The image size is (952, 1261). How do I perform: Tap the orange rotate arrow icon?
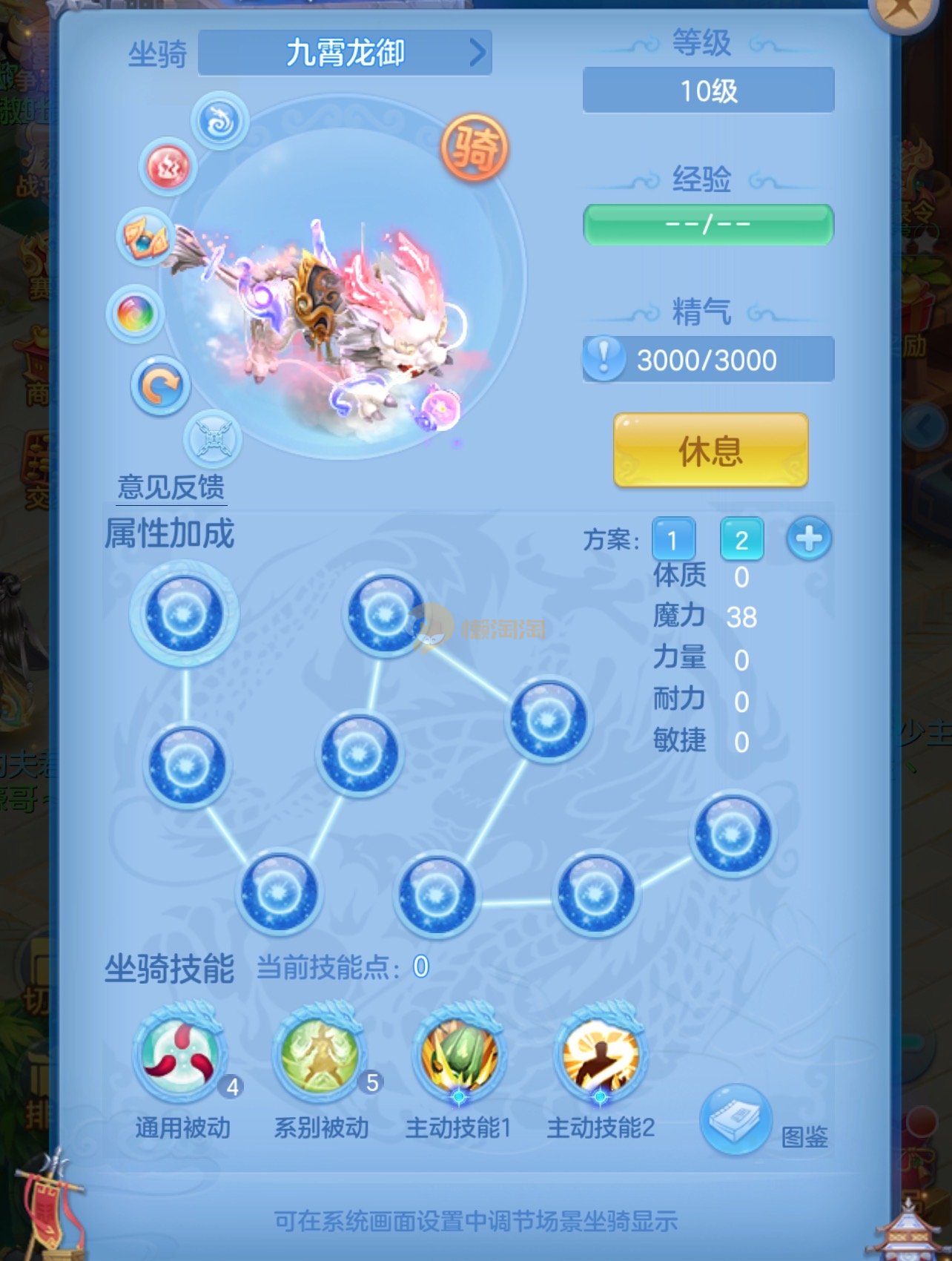(160, 386)
